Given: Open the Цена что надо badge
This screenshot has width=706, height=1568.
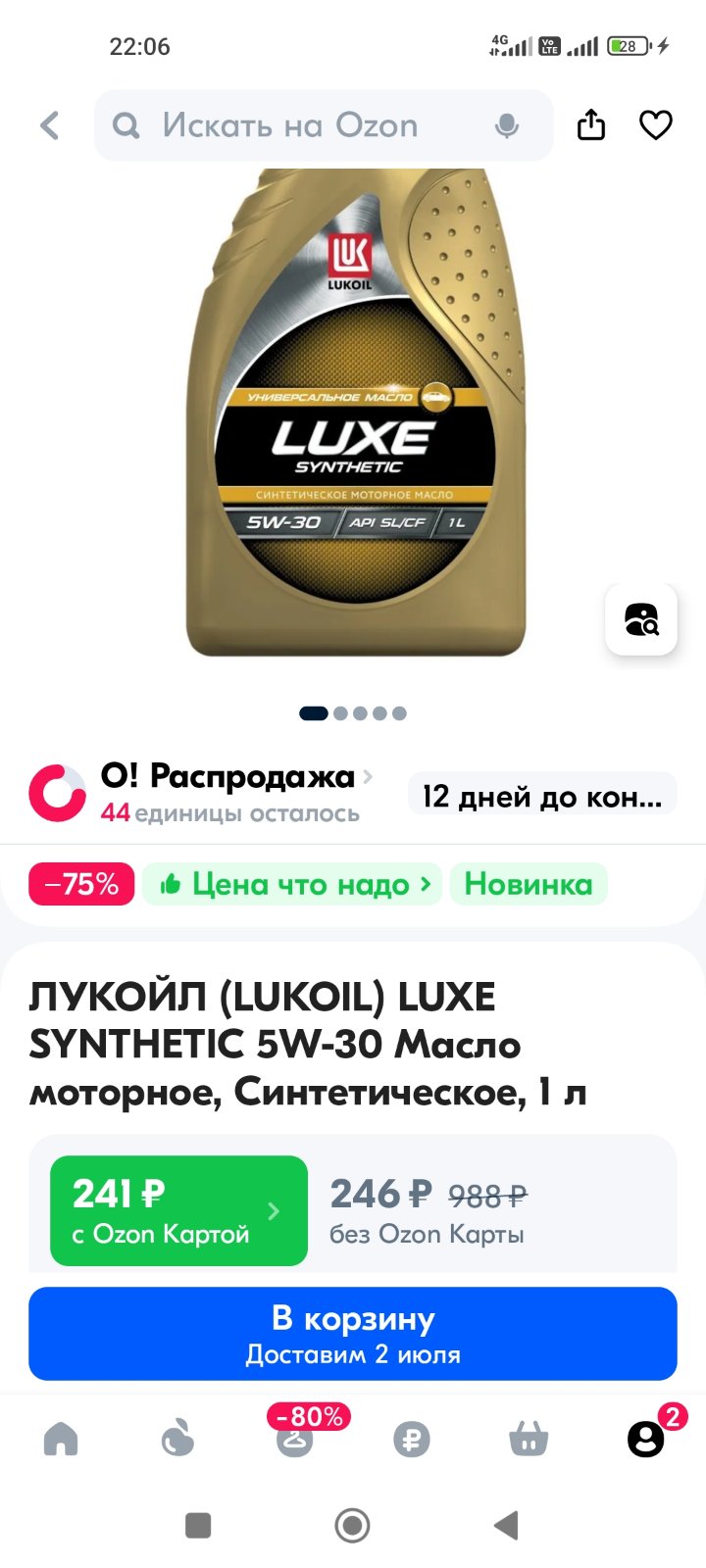Looking at the screenshot, I should coord(292,884).
